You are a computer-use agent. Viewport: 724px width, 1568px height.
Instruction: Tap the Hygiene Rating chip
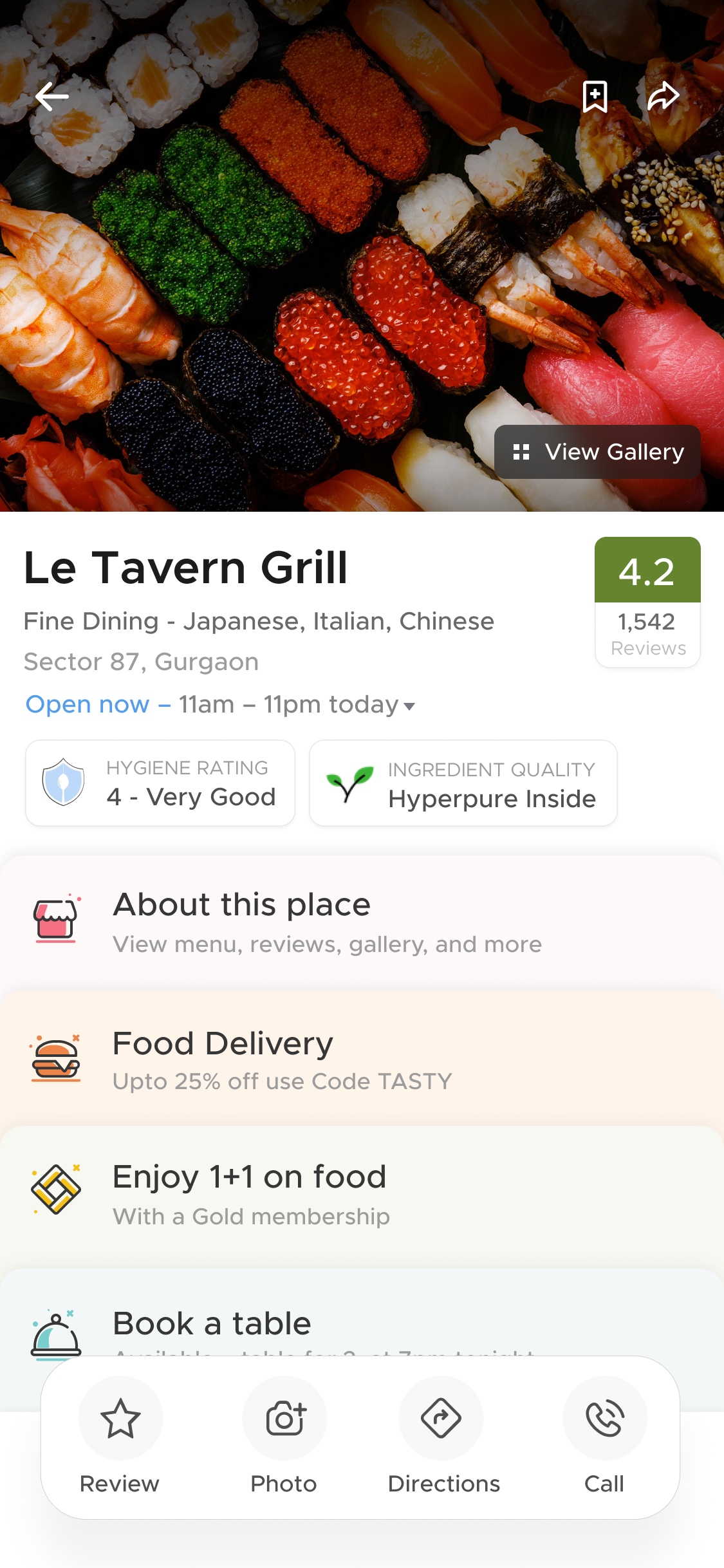point(160,783)
